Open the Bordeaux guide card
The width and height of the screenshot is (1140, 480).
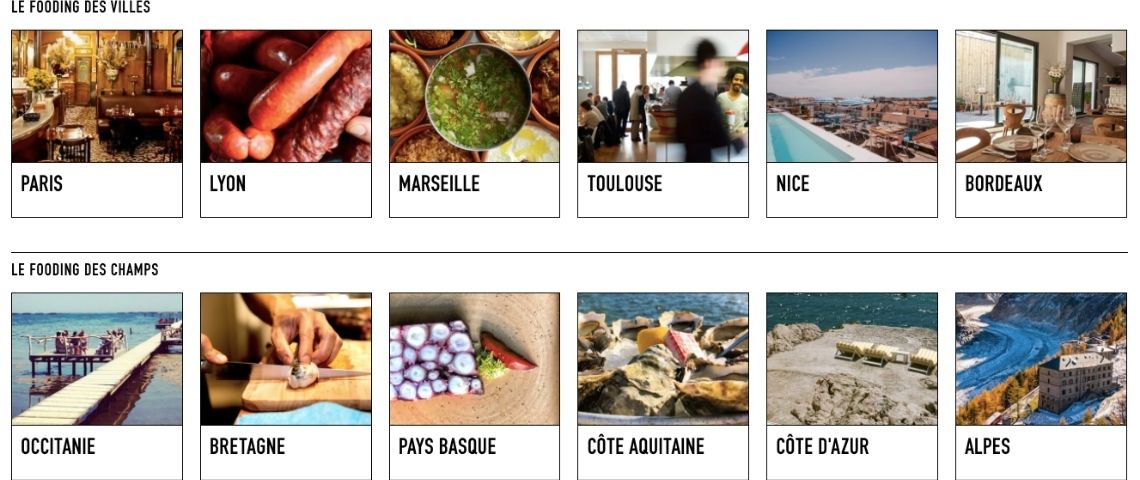click(x=1040, y=123)
